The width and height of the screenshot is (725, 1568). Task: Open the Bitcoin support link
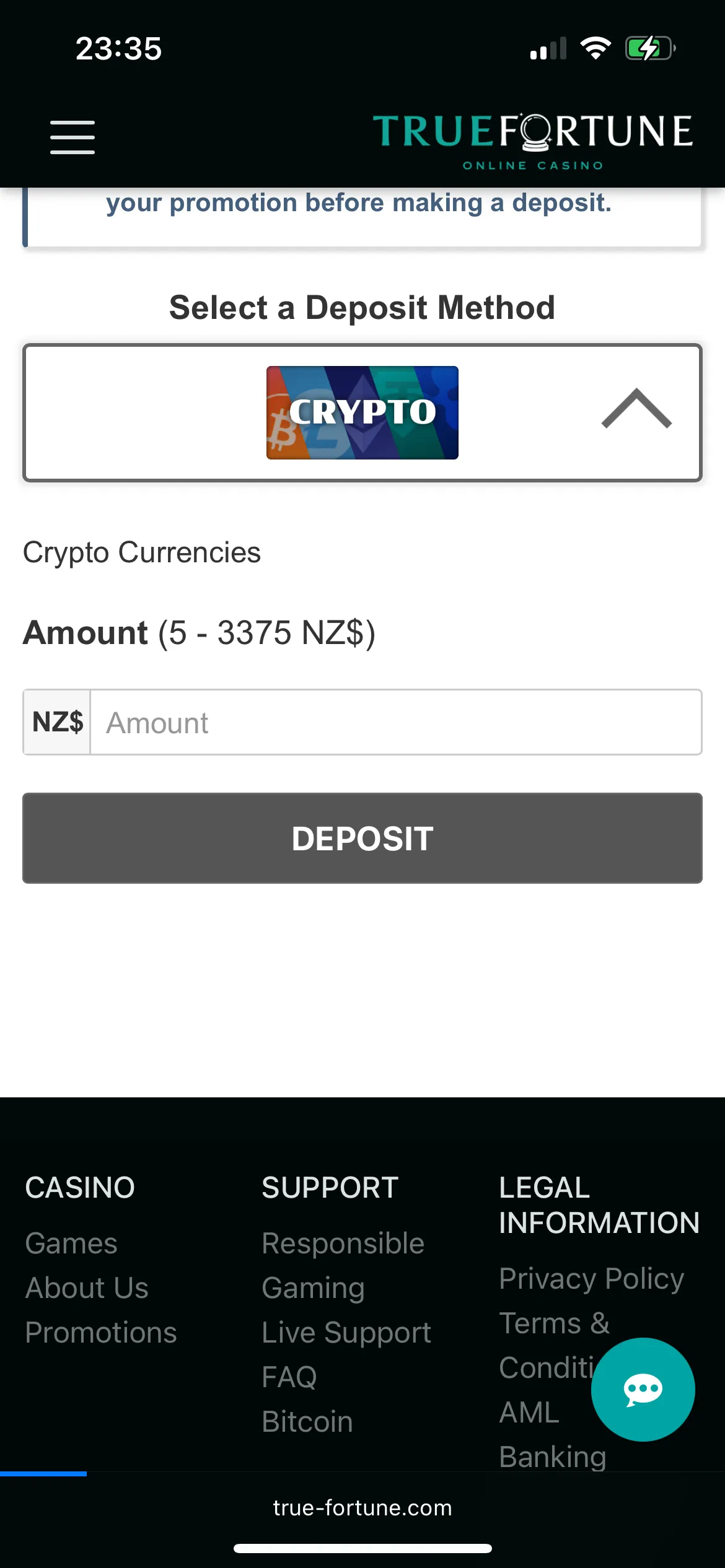click(307, 1422)
